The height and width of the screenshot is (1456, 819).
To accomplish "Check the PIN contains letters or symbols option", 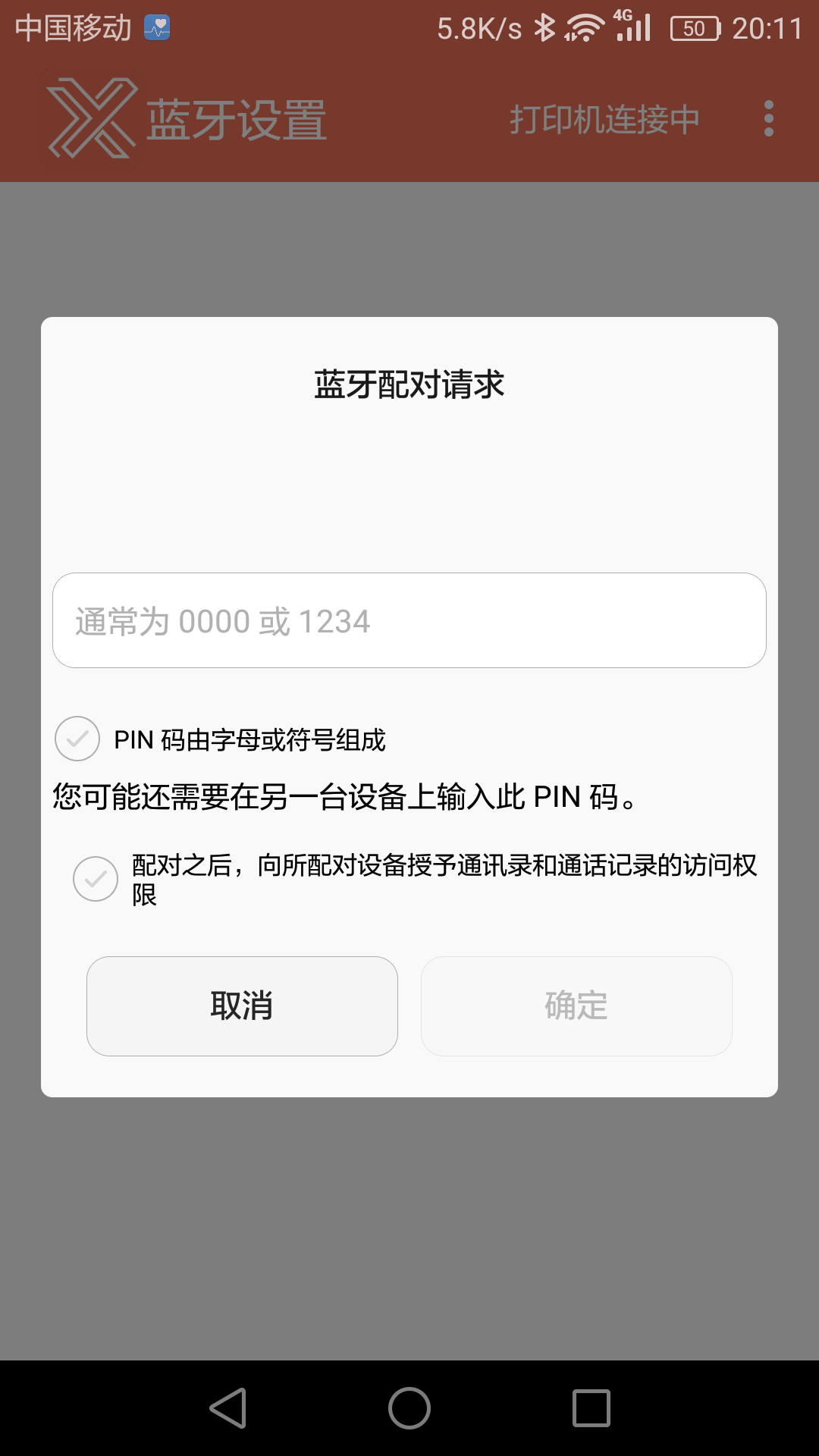I will coord(77,739).
